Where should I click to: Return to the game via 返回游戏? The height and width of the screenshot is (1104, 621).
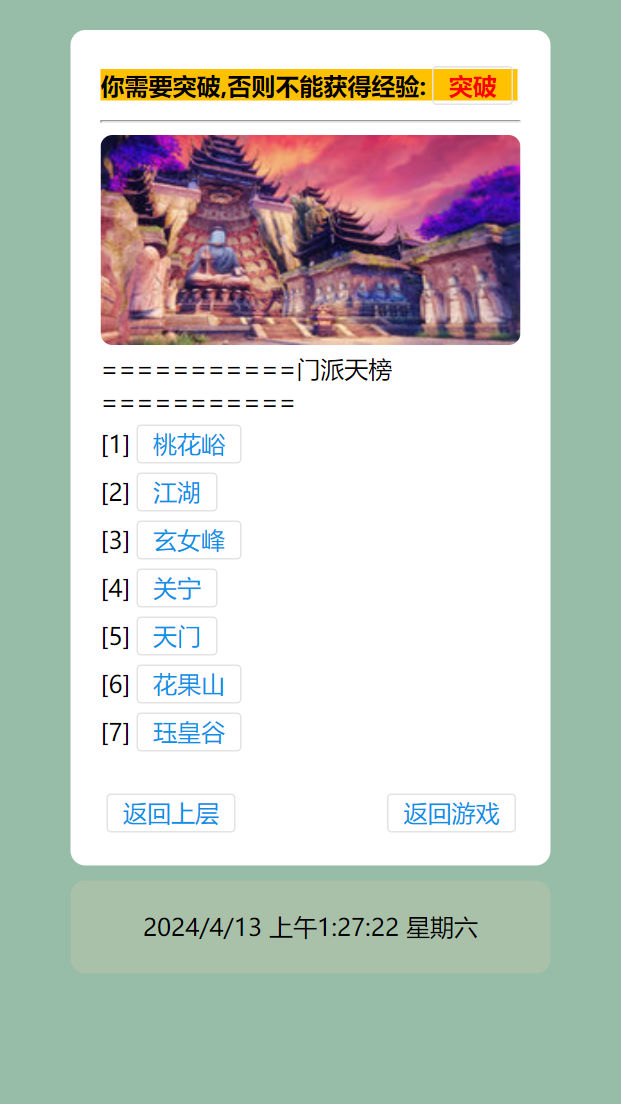tap(451, 813)
